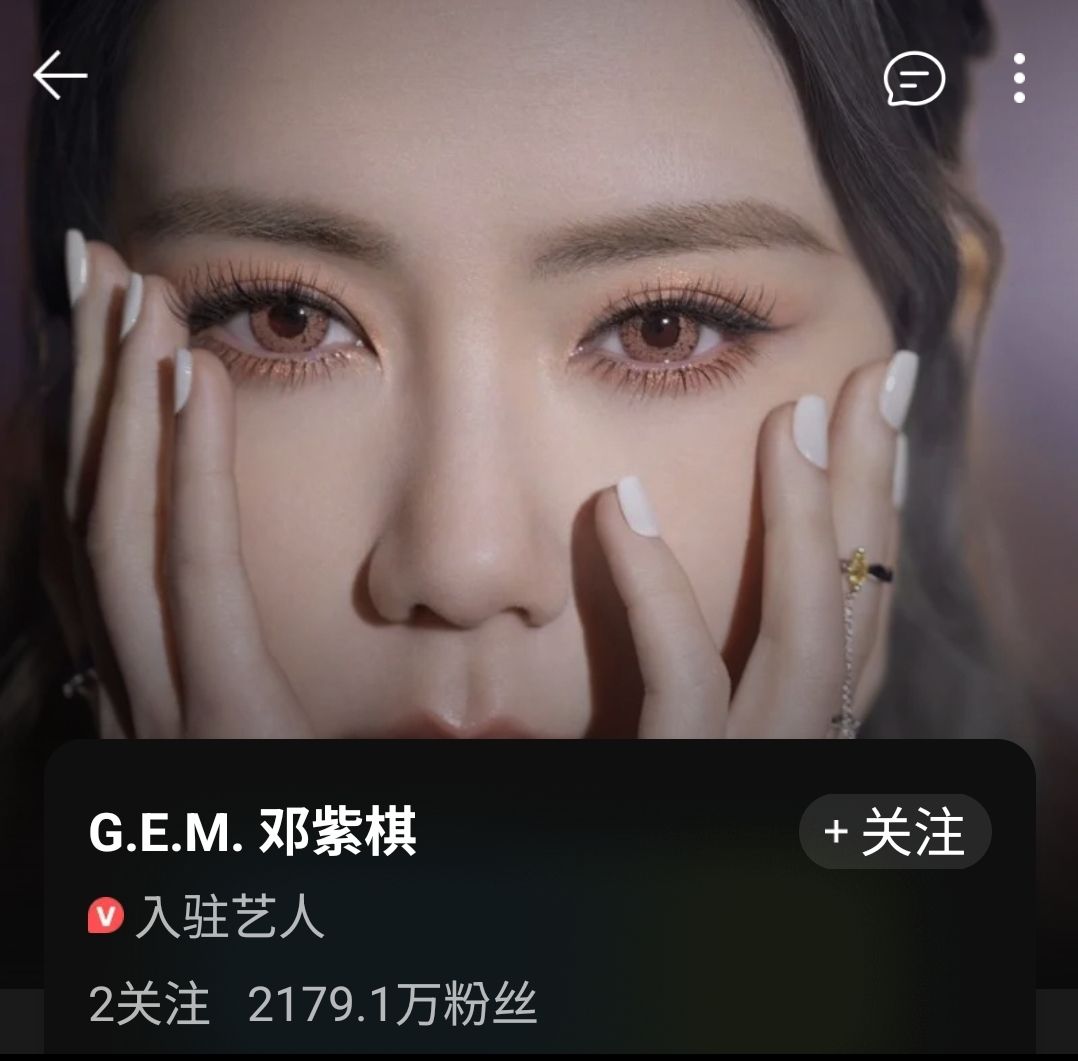The height and width of the screenshot is (1061, 1078).
Task: Open the three-dot overflow menu
Action: click(x=1018, y=79)
